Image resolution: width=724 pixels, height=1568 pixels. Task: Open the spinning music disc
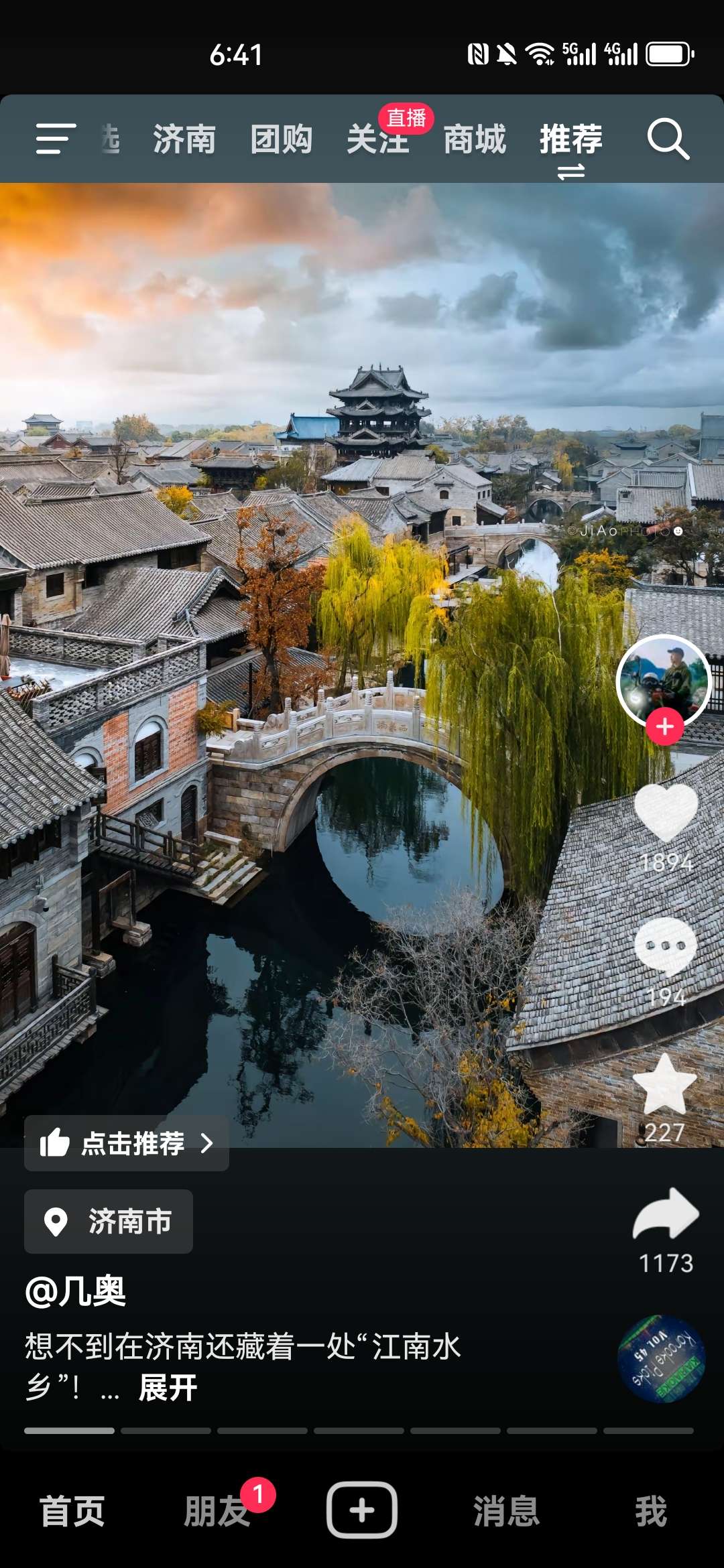[x=661, y=1359]
